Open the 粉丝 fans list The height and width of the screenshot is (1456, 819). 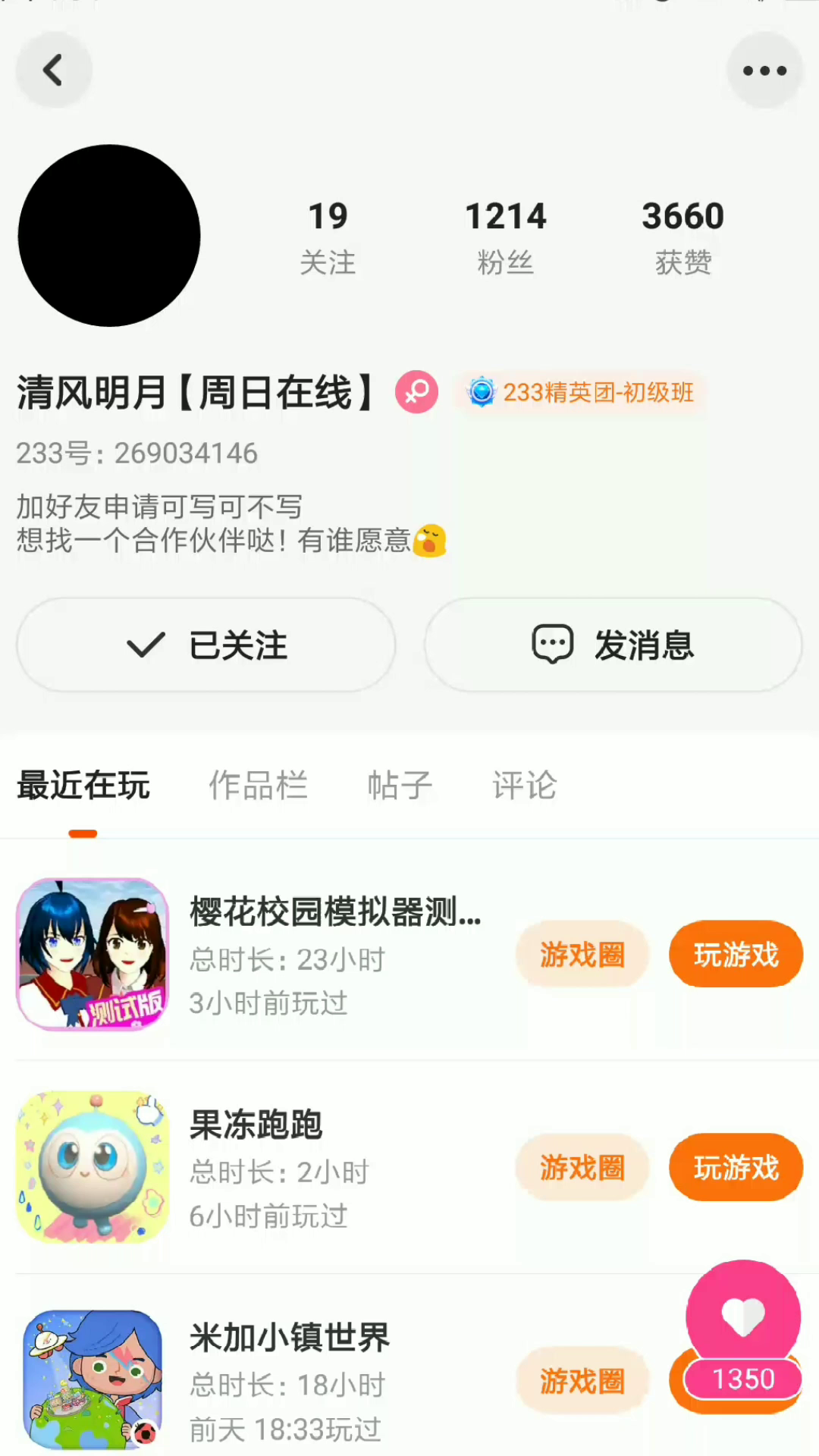505,237
